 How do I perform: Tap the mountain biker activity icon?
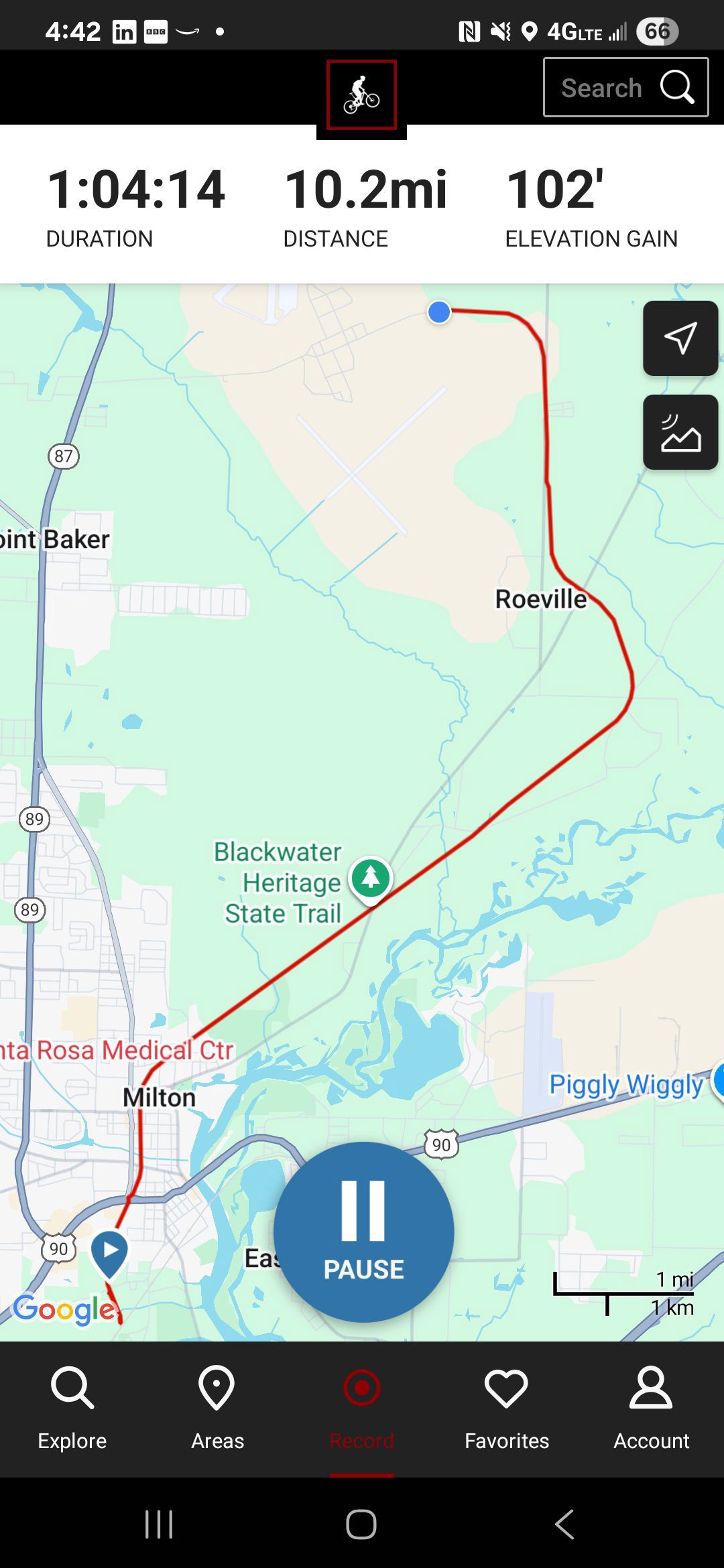point(361,94)
